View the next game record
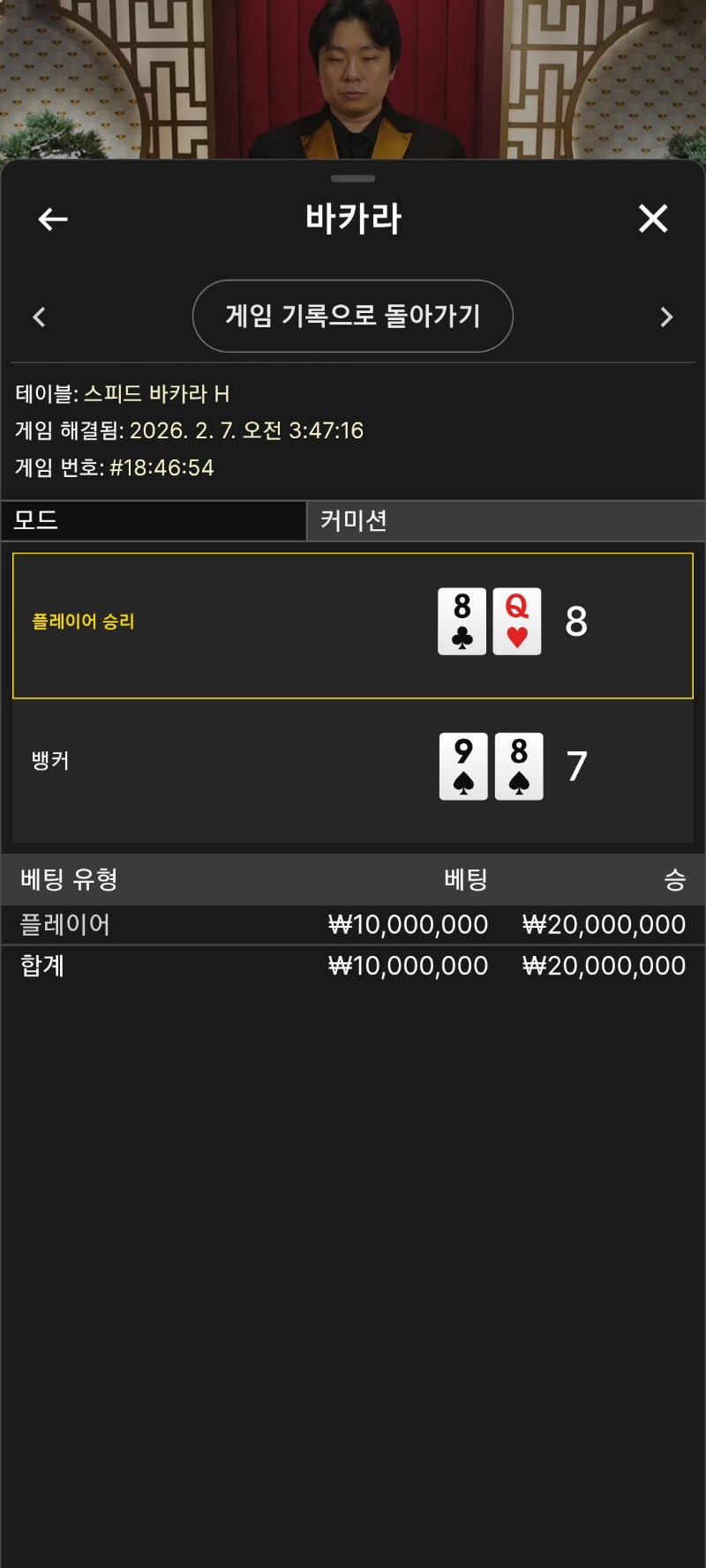 pos(666,317)
